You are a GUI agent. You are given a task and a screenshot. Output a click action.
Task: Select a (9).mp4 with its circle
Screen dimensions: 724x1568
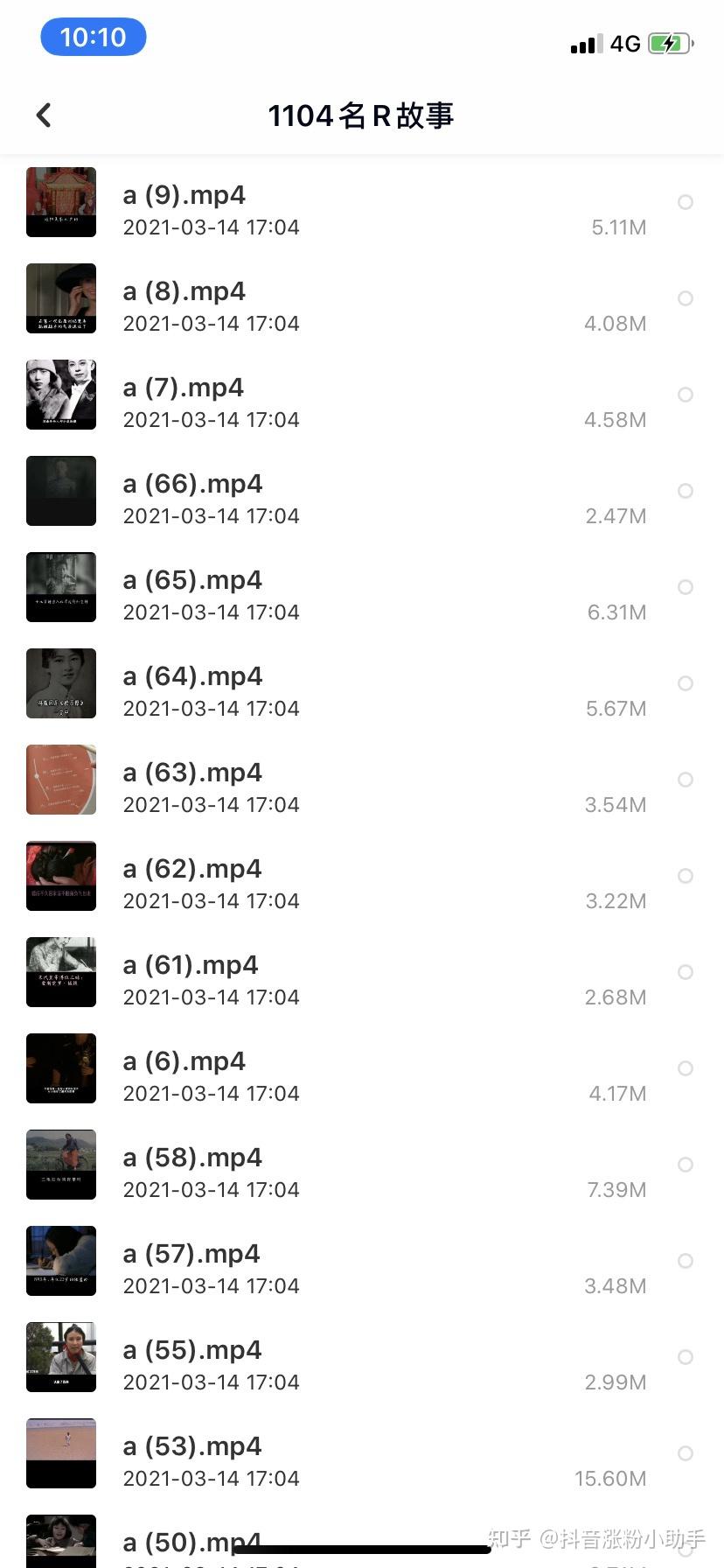coord(686,202)
